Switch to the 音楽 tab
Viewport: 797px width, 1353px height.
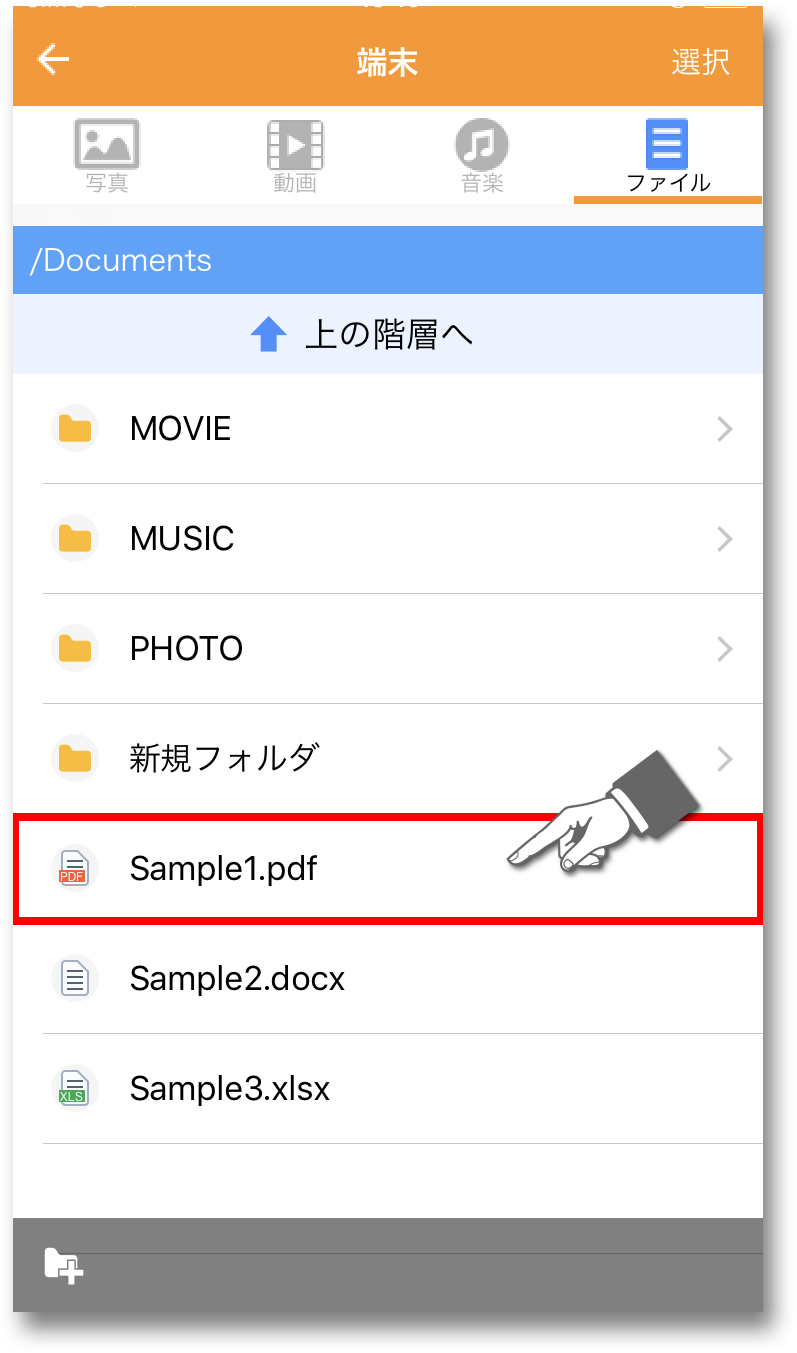(482, 155)
